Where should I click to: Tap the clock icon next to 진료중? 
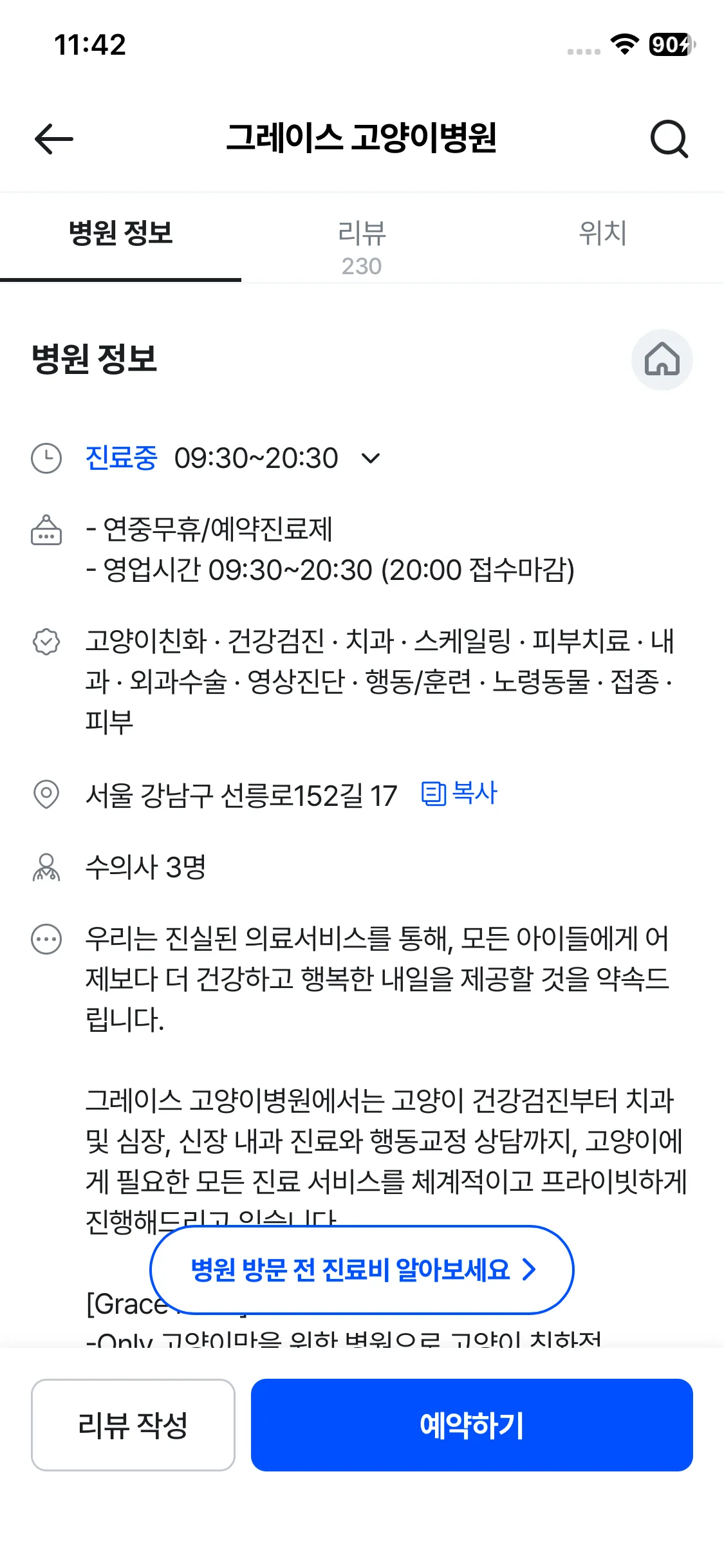[x=45, y=458]
